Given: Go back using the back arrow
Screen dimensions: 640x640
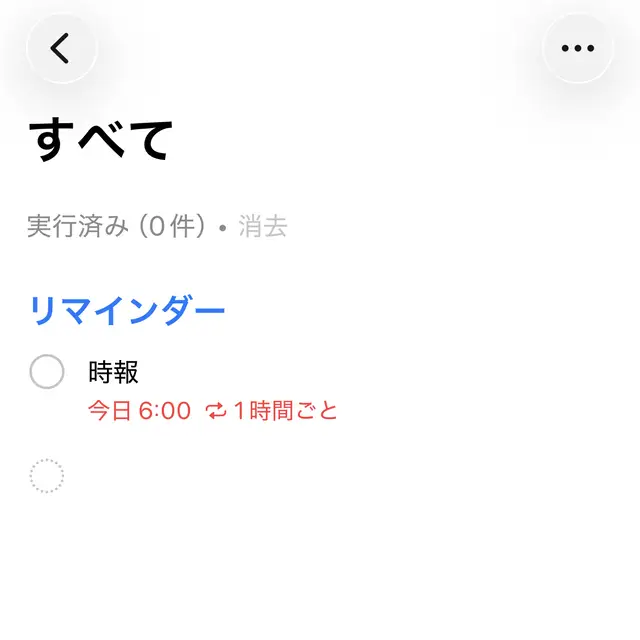Looking at the screenshot, I should (x=61, y=48).
